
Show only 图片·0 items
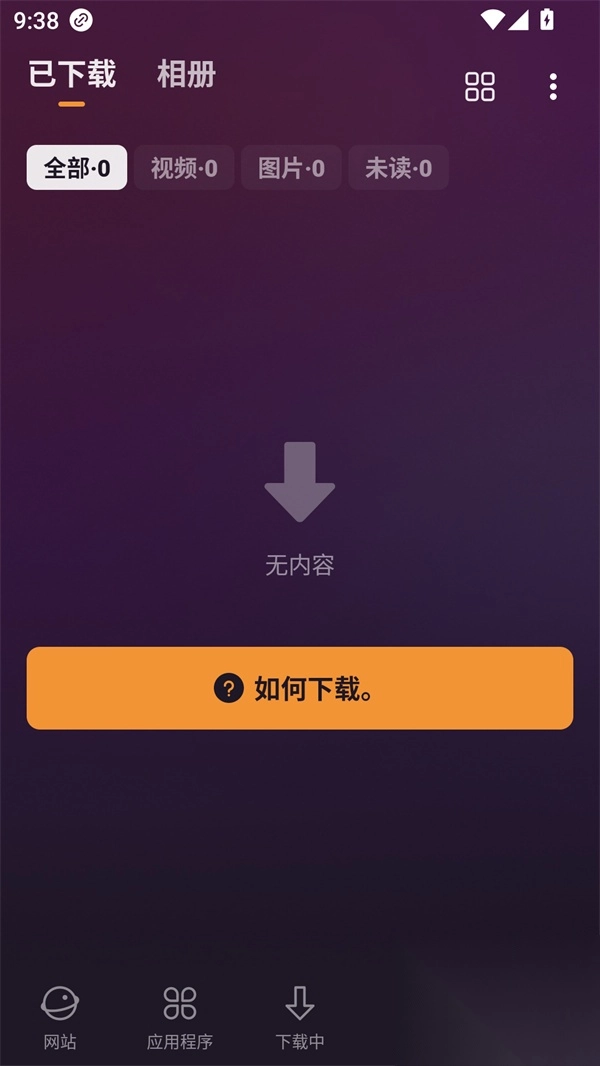(x=291, y=168)
